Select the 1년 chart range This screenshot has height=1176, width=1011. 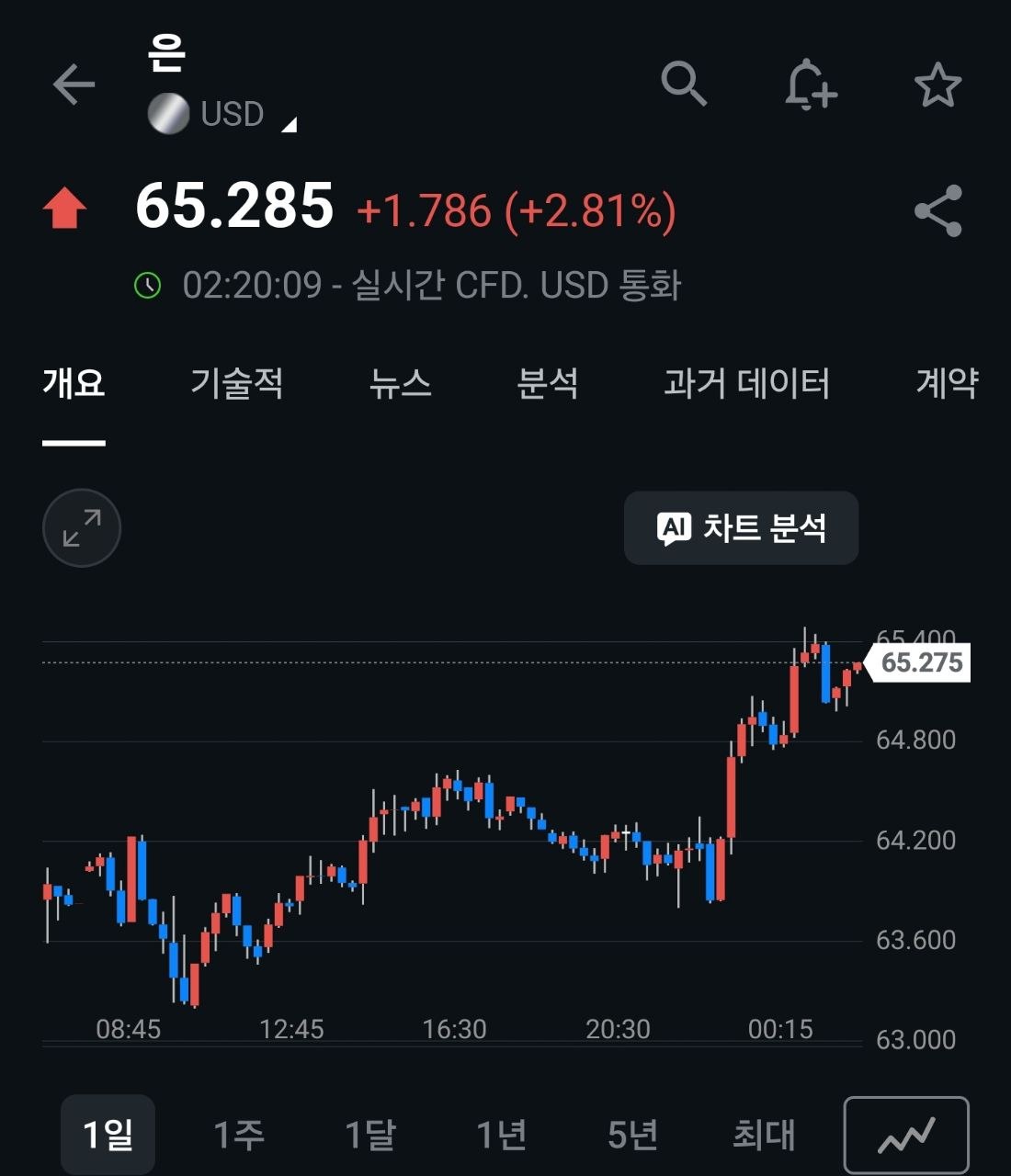[501, 1136]
